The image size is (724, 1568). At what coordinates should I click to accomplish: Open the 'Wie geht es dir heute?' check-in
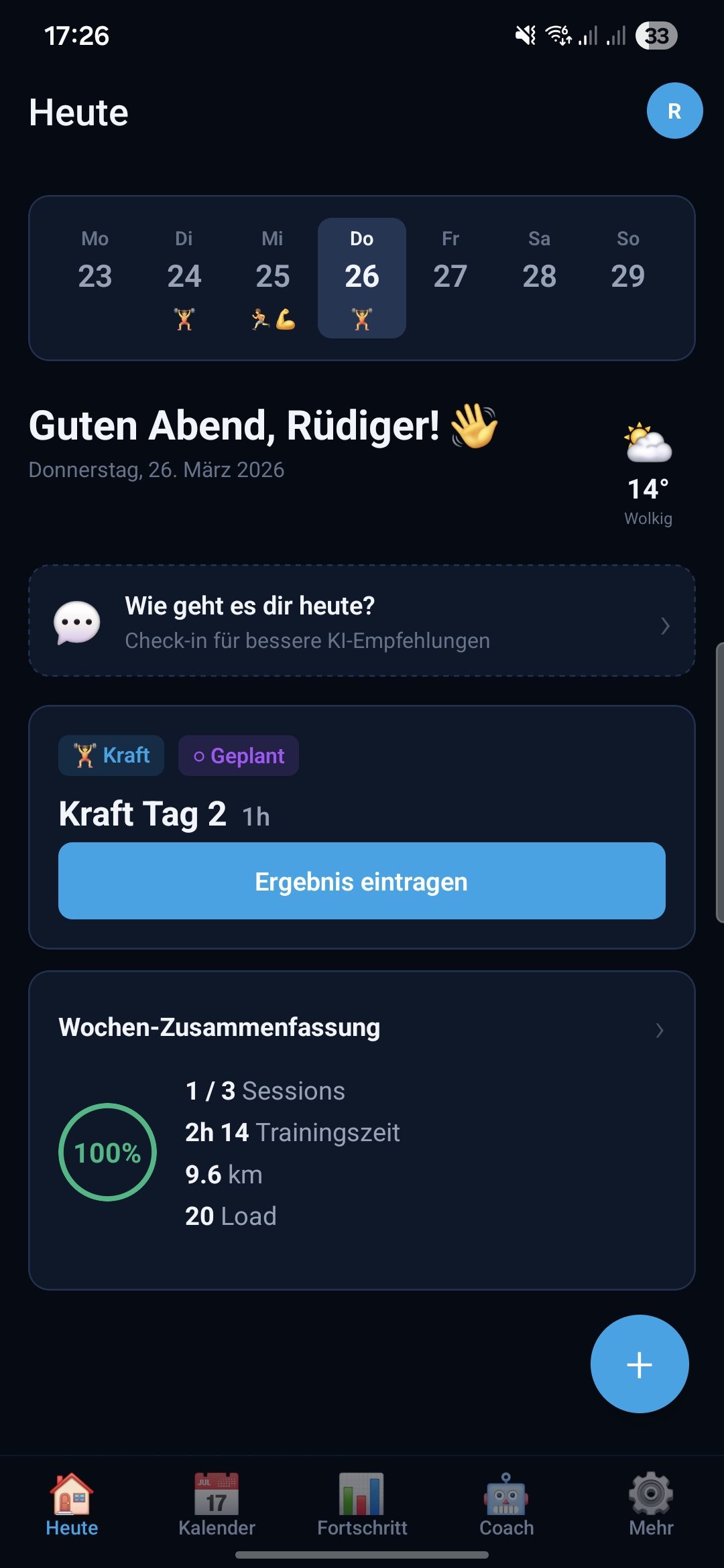[x=362, y=621]
